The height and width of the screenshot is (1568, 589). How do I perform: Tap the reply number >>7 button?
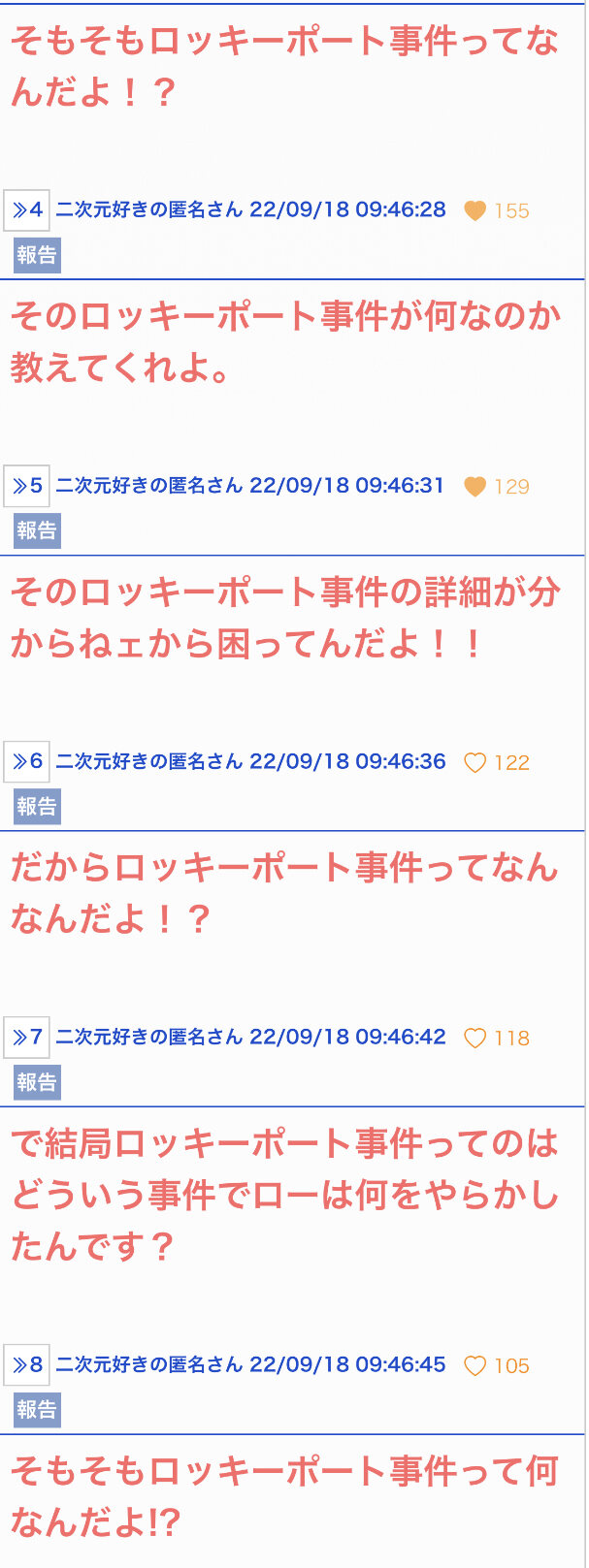pos(27,1037)
